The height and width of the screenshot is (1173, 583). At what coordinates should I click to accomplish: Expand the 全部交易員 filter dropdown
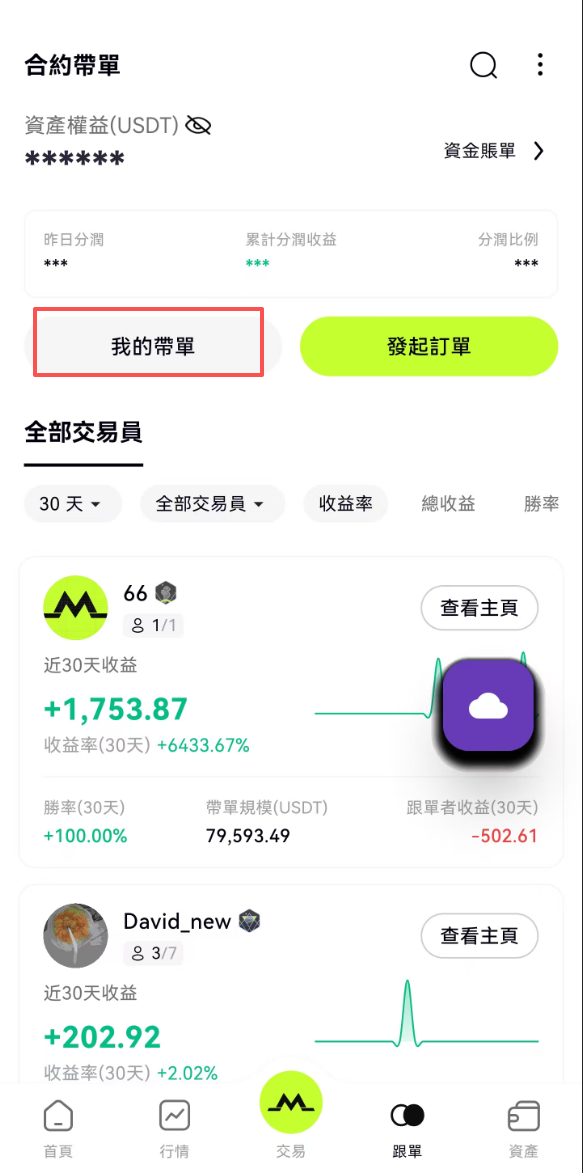pos(213,503)
